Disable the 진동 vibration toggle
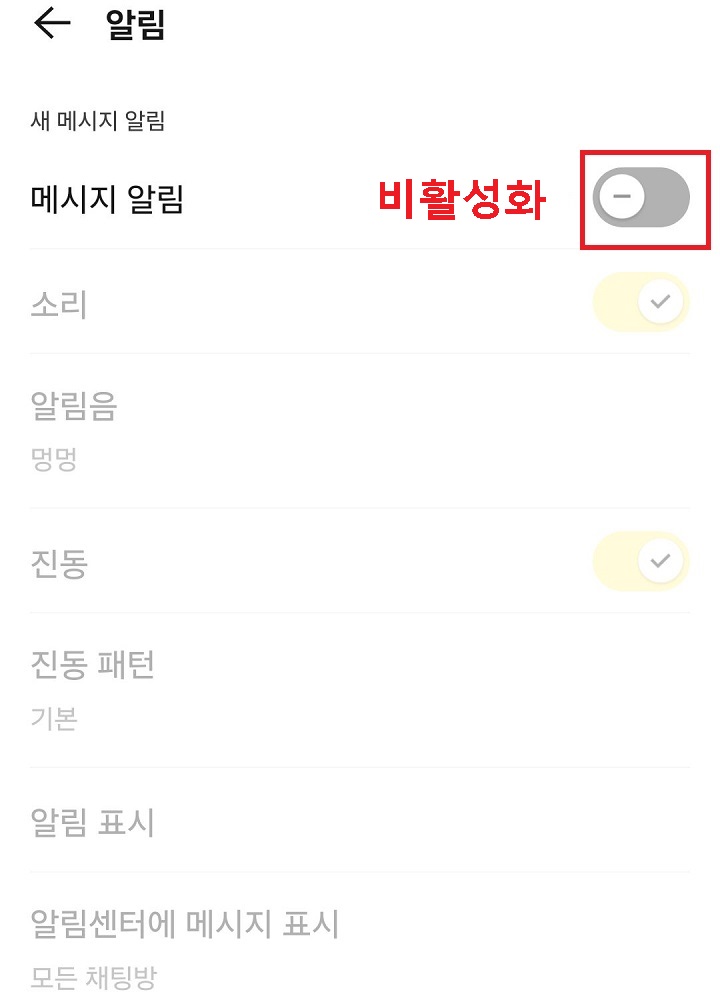 641,561
